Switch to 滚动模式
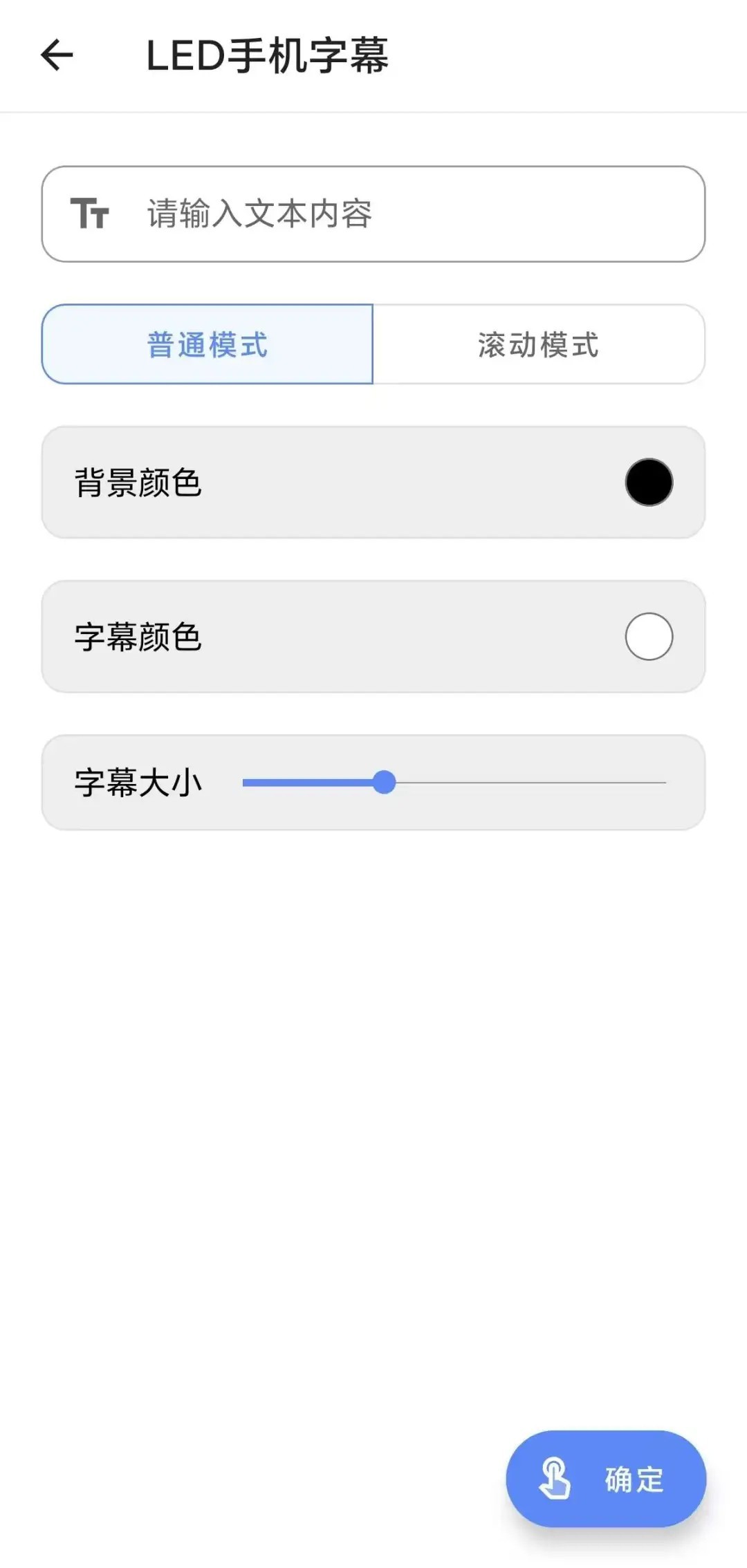 538,344
